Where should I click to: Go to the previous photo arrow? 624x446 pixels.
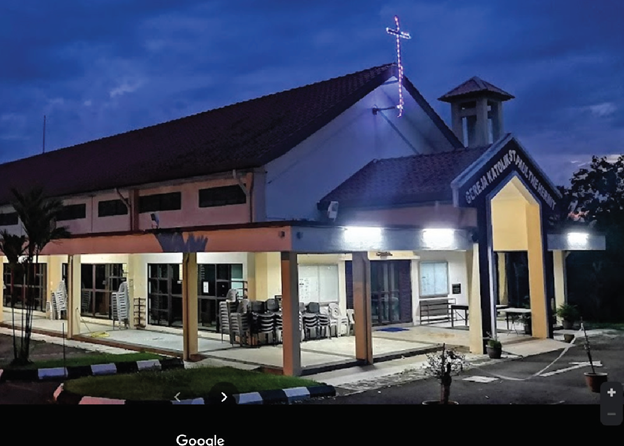point(177,397)
